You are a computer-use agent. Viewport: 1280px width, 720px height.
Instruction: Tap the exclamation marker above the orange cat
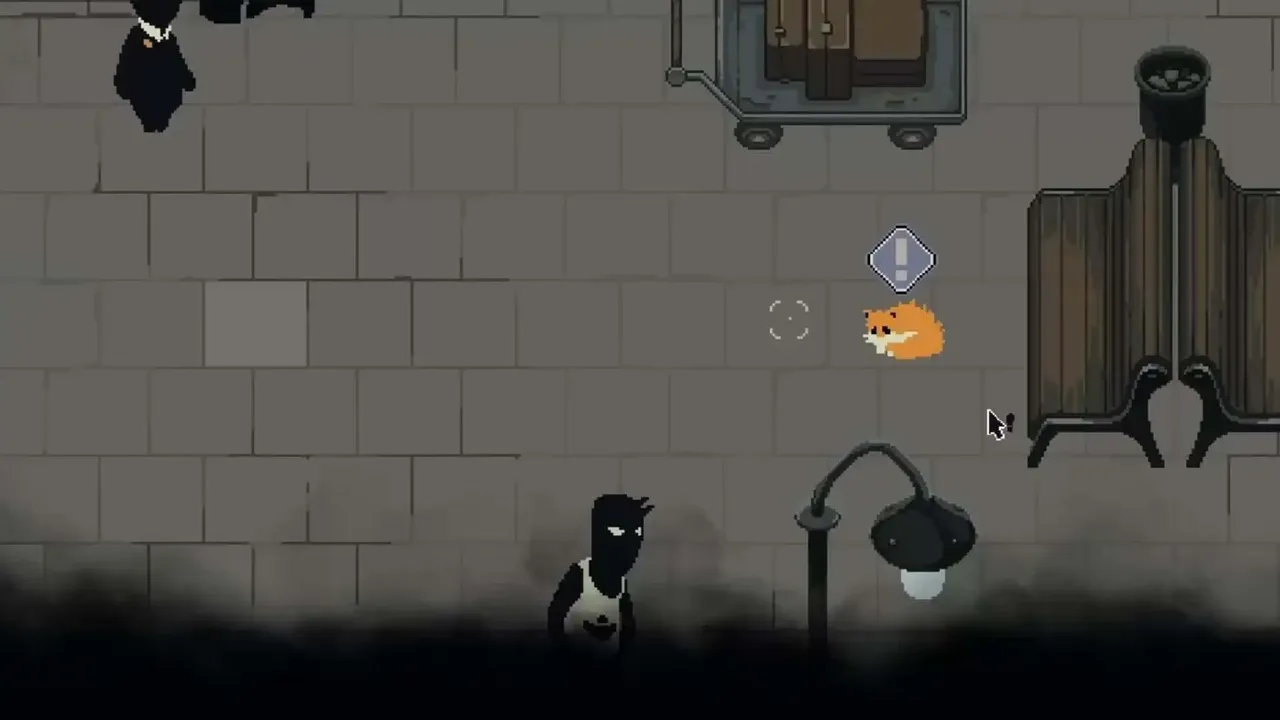click(901, 259)
